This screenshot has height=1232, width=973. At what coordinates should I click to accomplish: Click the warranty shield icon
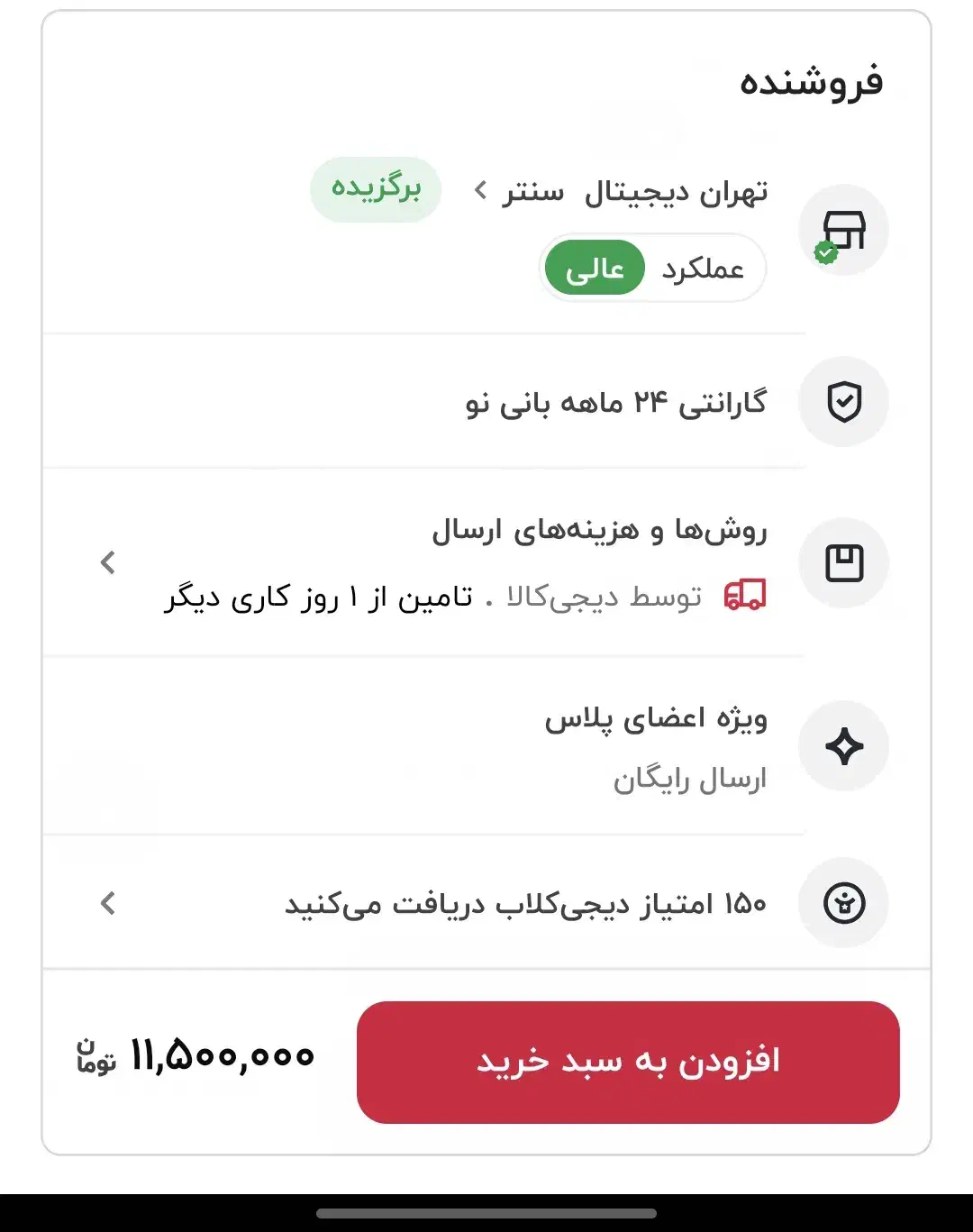click(x=843, y=401)
